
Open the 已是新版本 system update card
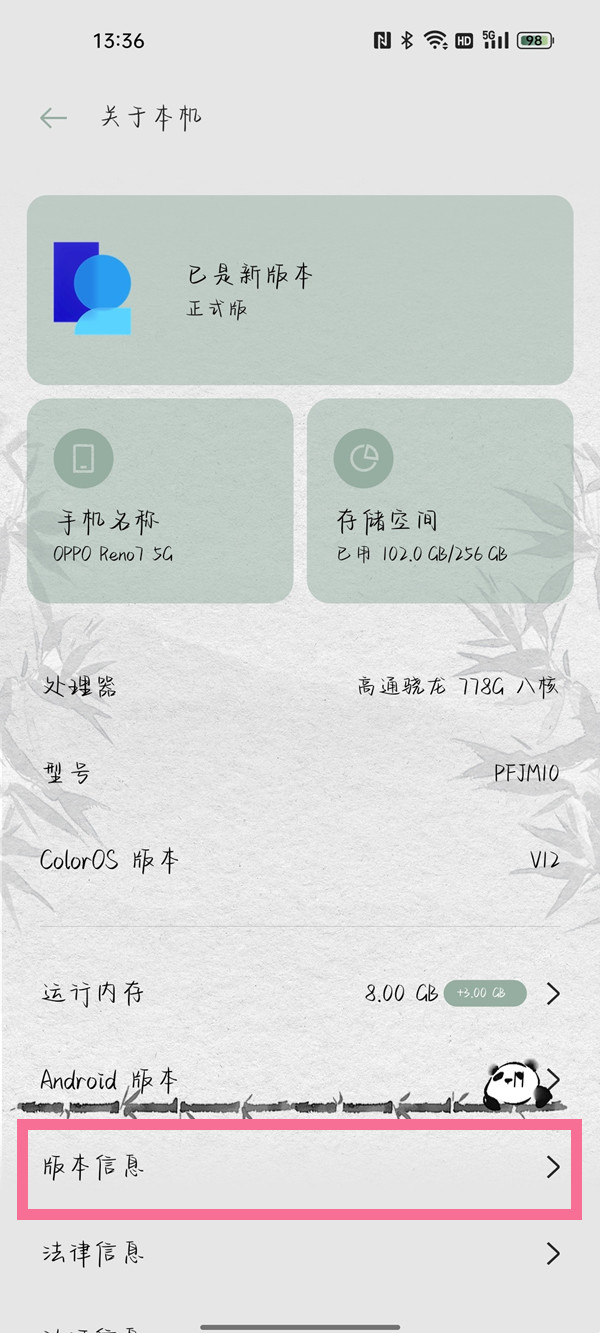pyautogui.click(x=300, y=290)
